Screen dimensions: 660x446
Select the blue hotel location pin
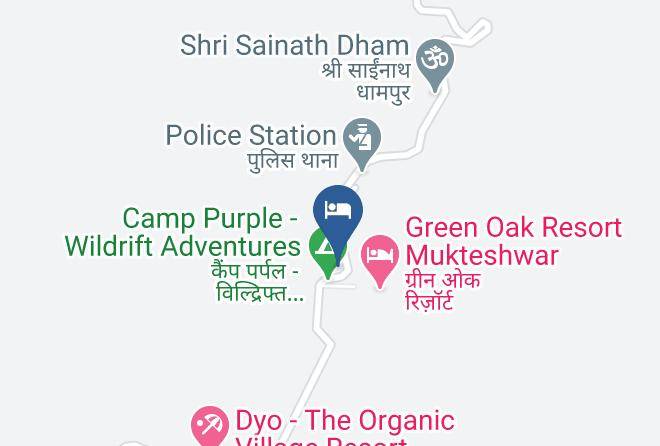click(338, 213)
